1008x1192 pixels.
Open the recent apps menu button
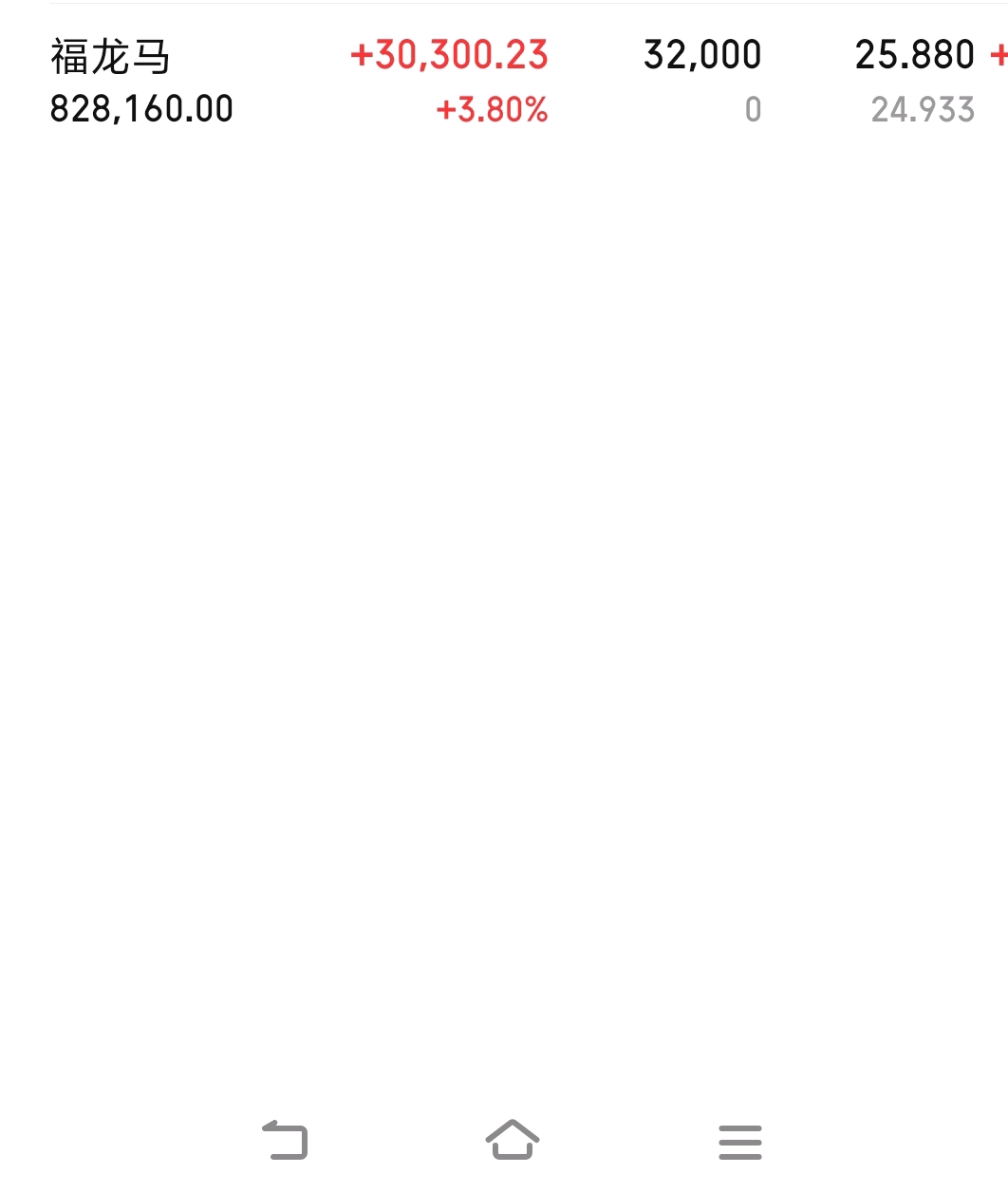pos(740,1142)
